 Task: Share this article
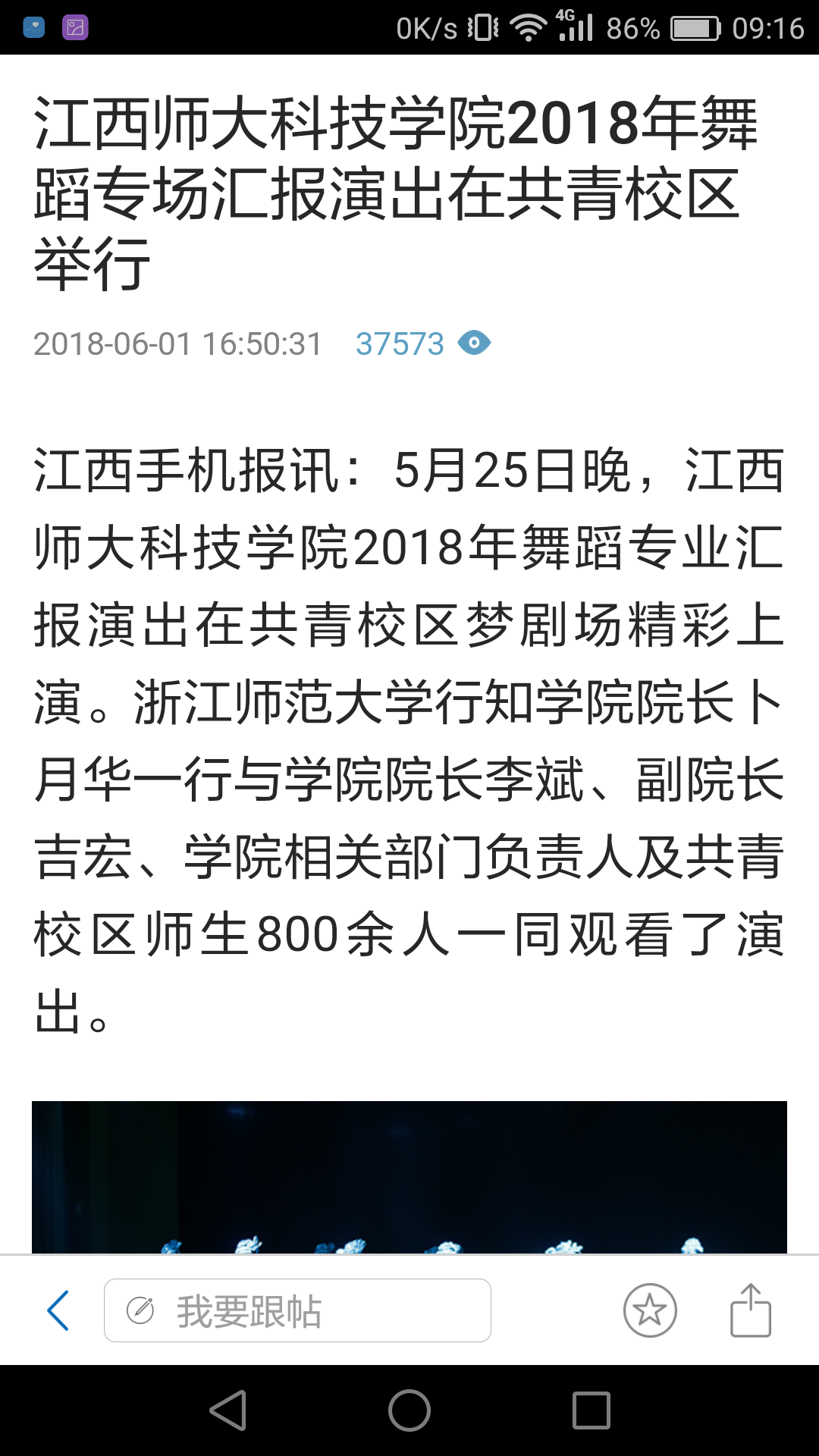[x=750, y=1310]
